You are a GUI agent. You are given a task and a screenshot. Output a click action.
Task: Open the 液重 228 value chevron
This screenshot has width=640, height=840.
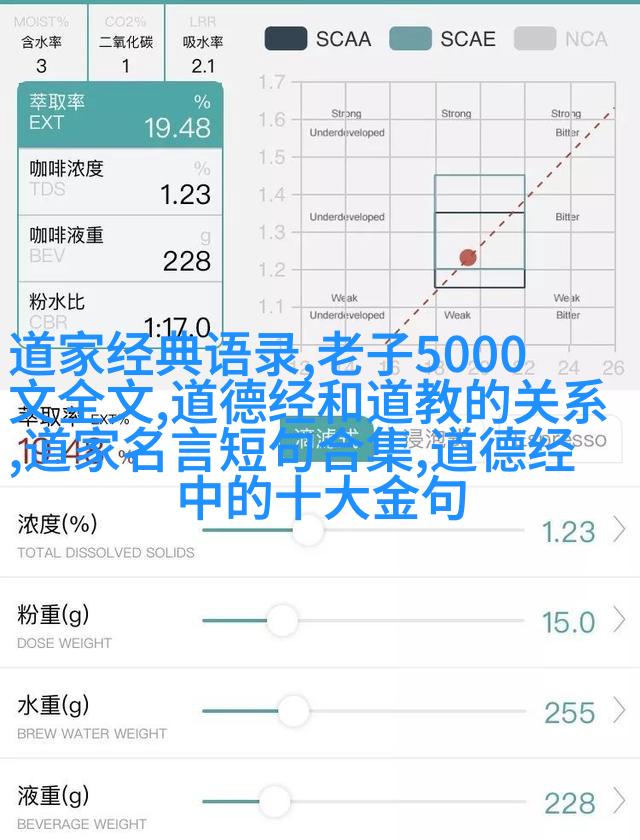point(619,801)
